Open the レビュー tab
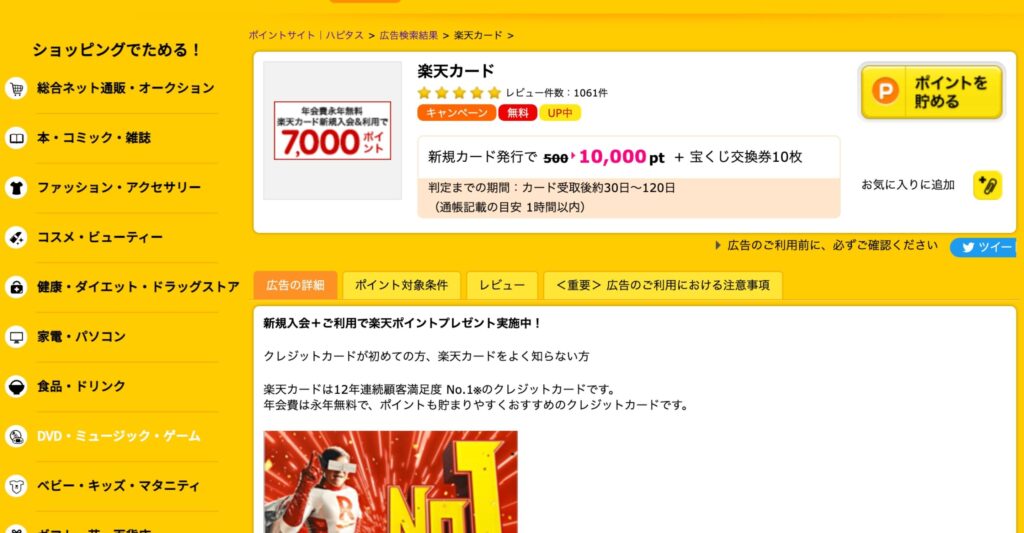The height and width of the screenshot is (533, 1024). coord(501,285)
